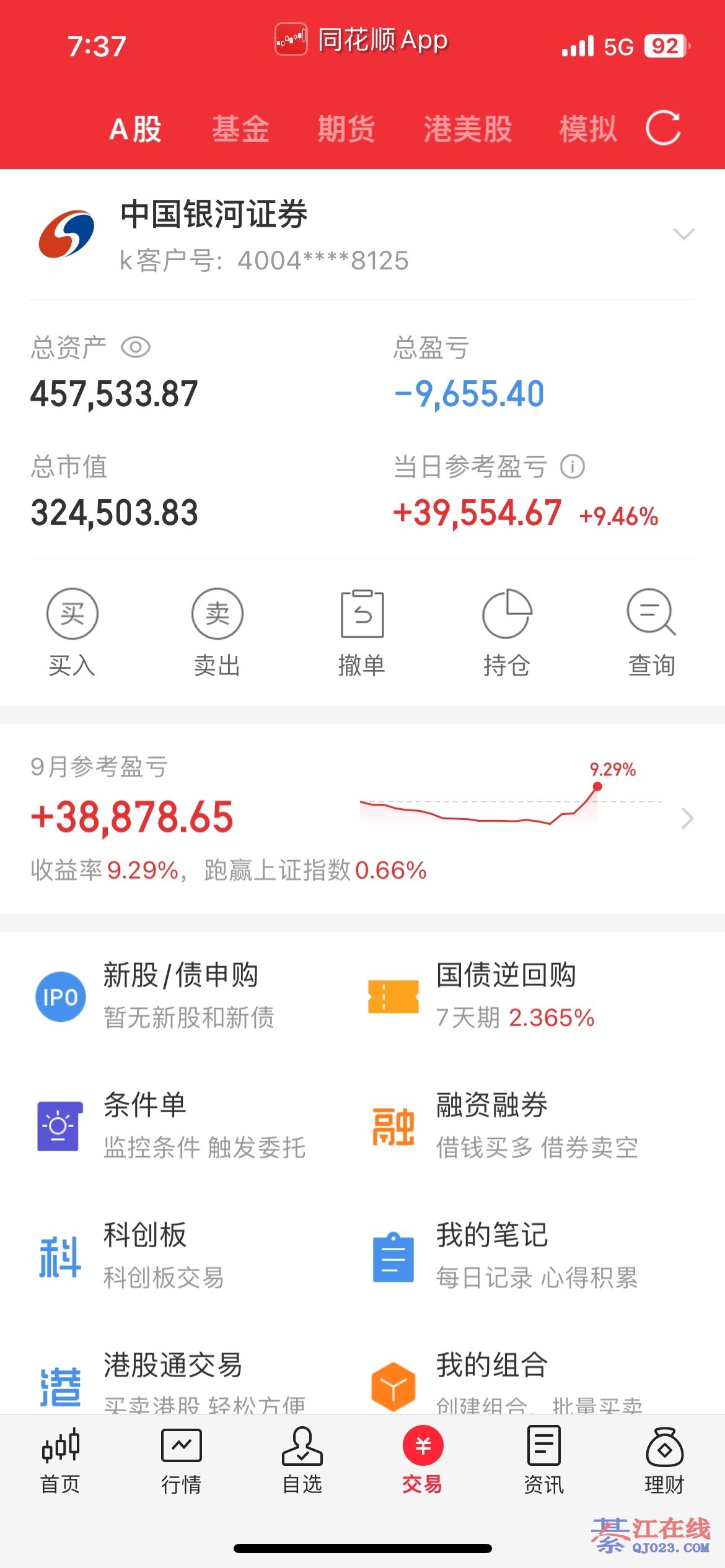Hide total assets with the eye icon
The image size is (725, 1568).
click(135, 347)
